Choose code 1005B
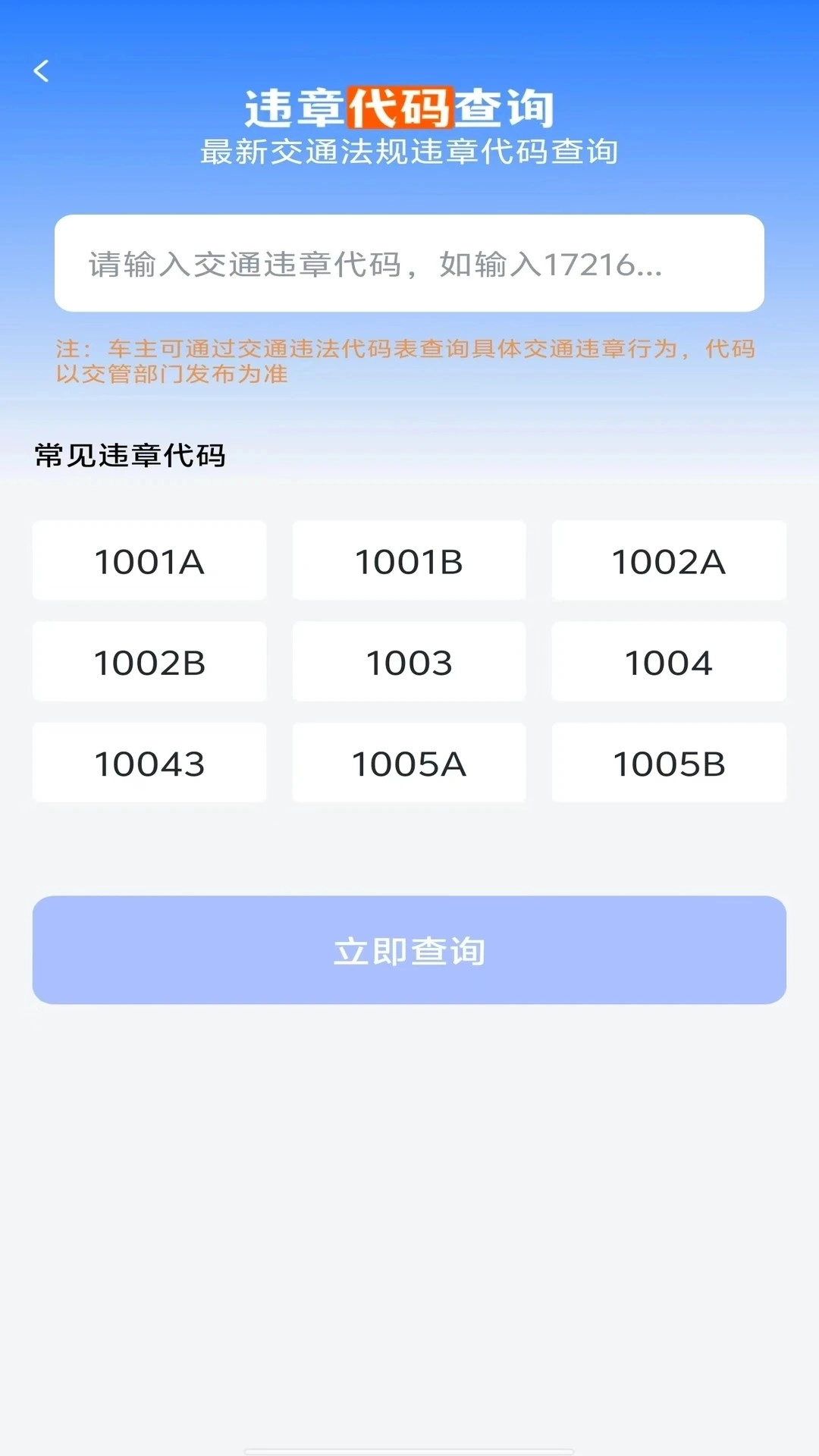This screenshot has width=819, height=1456. [668, 763]
